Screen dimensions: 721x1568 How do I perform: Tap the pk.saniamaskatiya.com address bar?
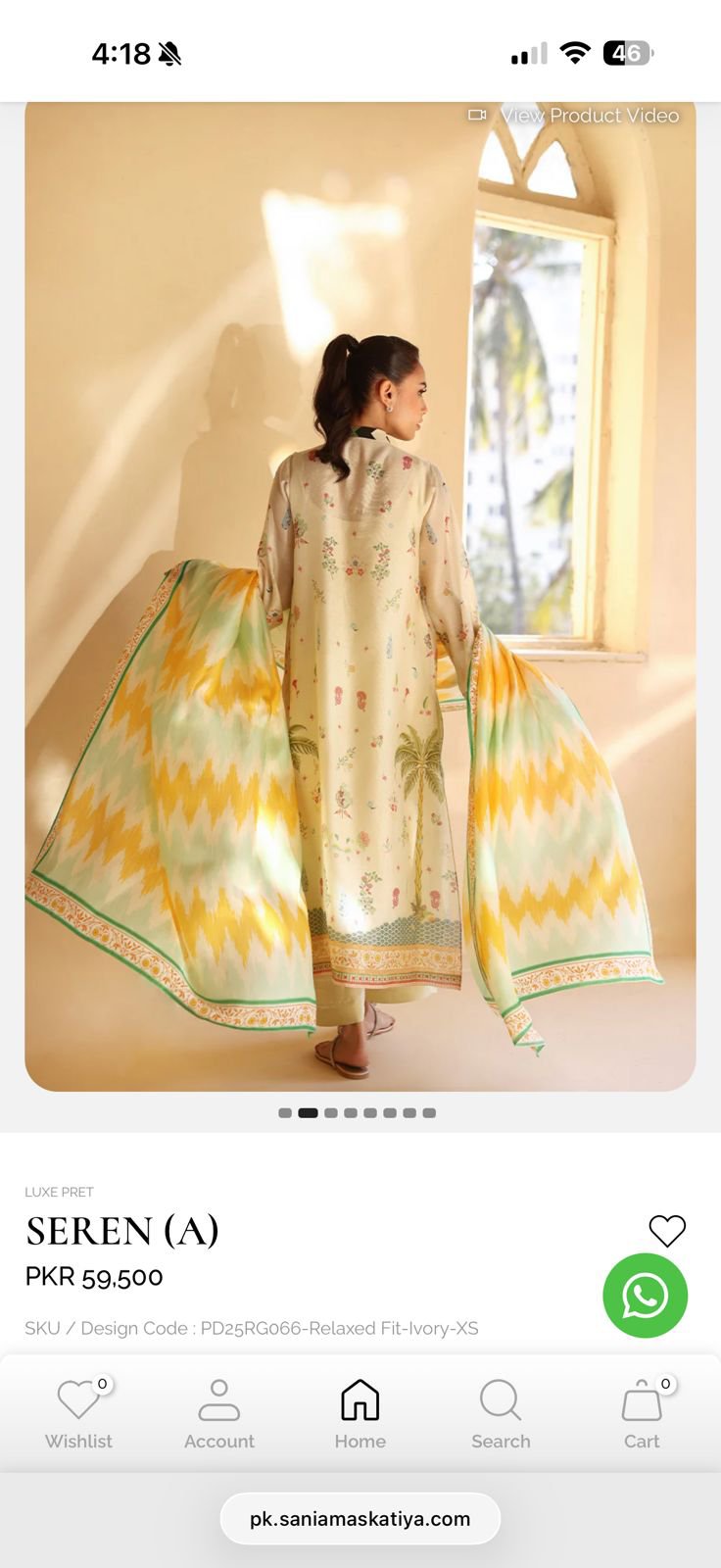tap(360, 1519)
